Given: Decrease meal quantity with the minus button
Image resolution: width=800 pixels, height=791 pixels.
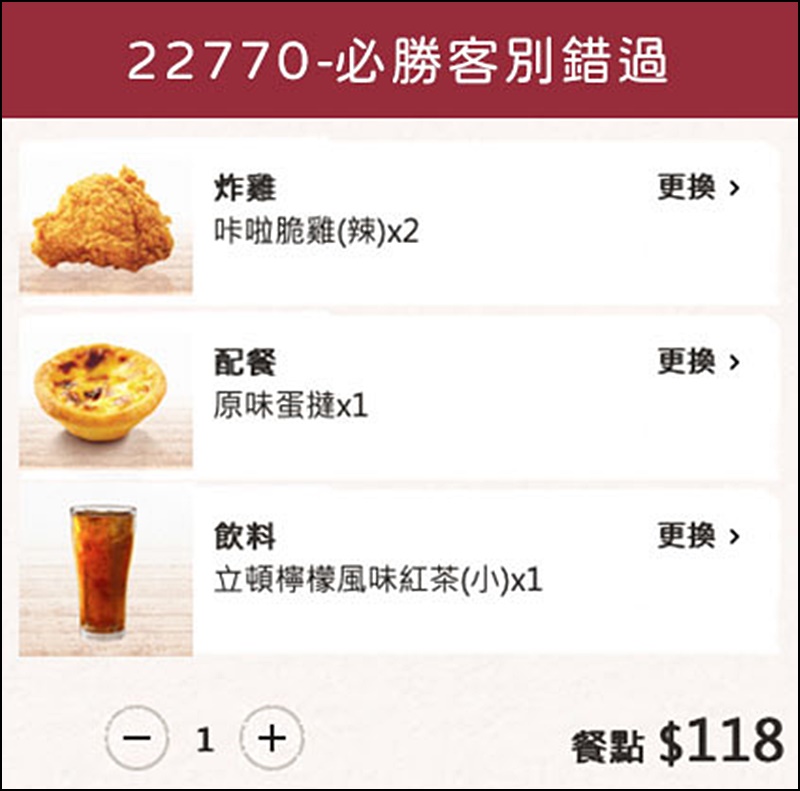Looking at the screenshot, I should (x=137, y=739).
